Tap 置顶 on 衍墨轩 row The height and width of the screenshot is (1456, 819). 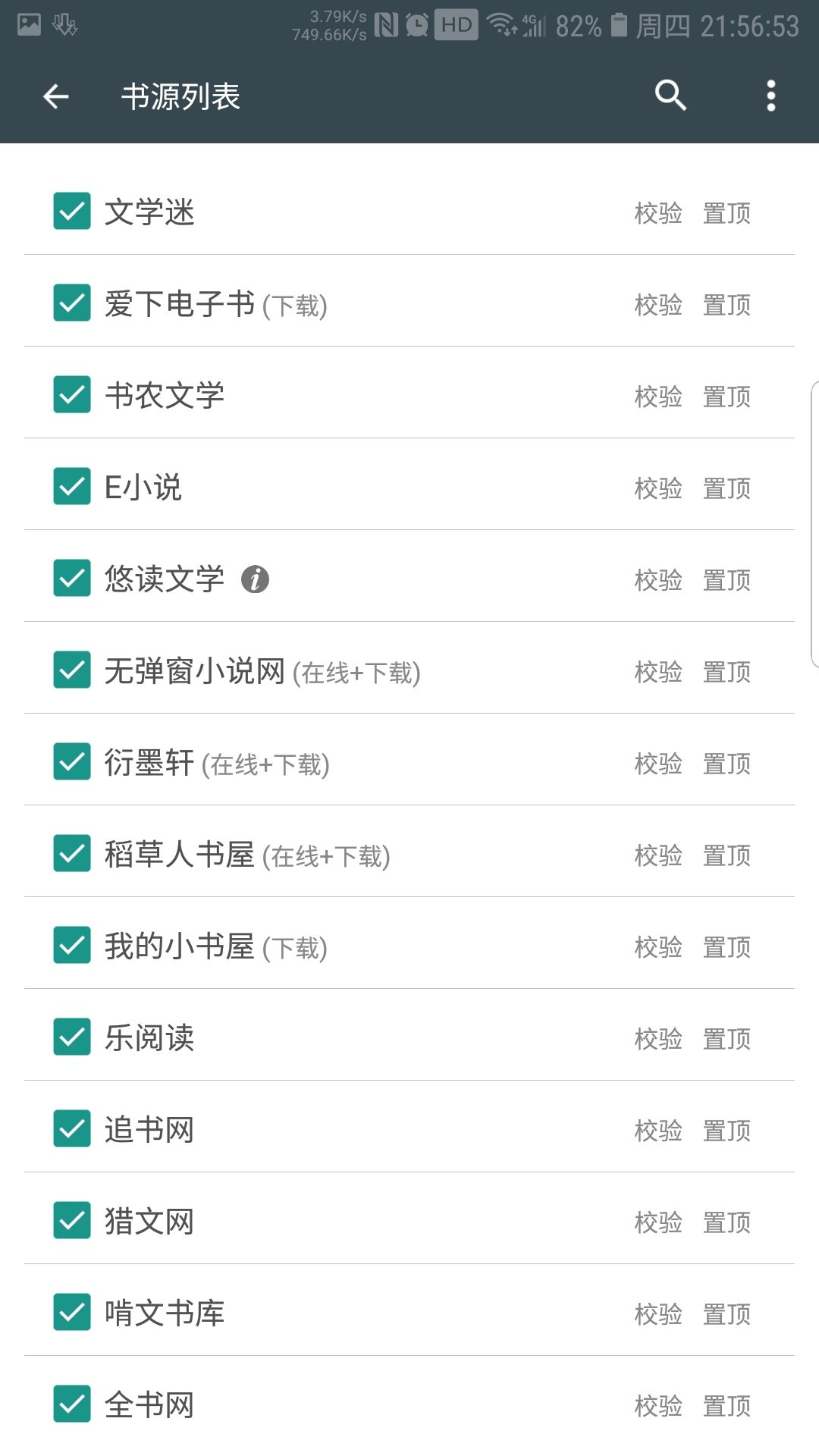[x=726, y=764]
